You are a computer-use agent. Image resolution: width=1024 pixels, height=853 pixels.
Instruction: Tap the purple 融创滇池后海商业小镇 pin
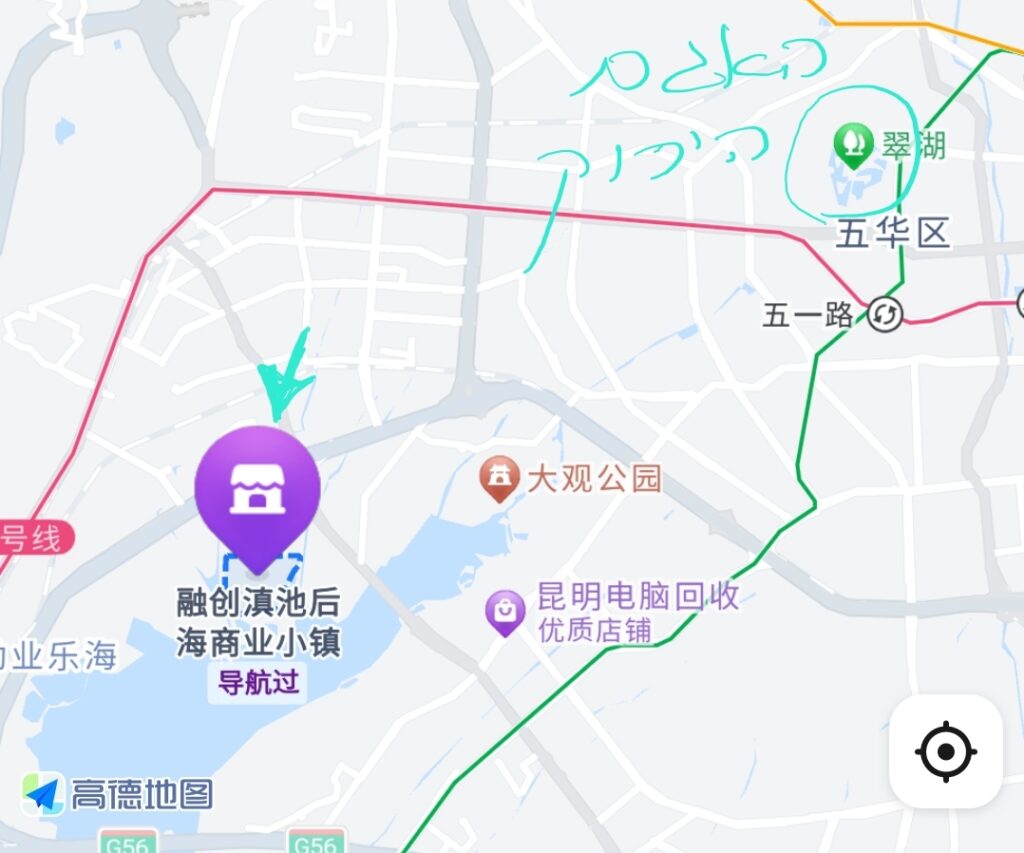pyautogui.click(x=257, y=489)
